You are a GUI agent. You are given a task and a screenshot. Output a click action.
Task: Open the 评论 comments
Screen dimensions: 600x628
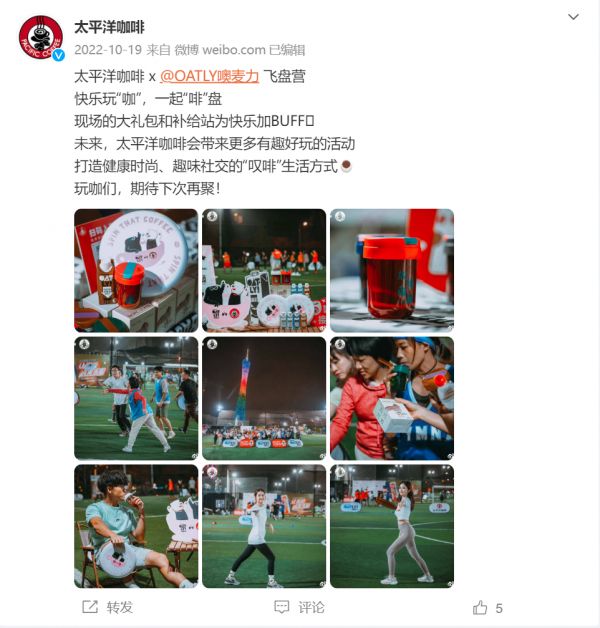click(300, 607)
